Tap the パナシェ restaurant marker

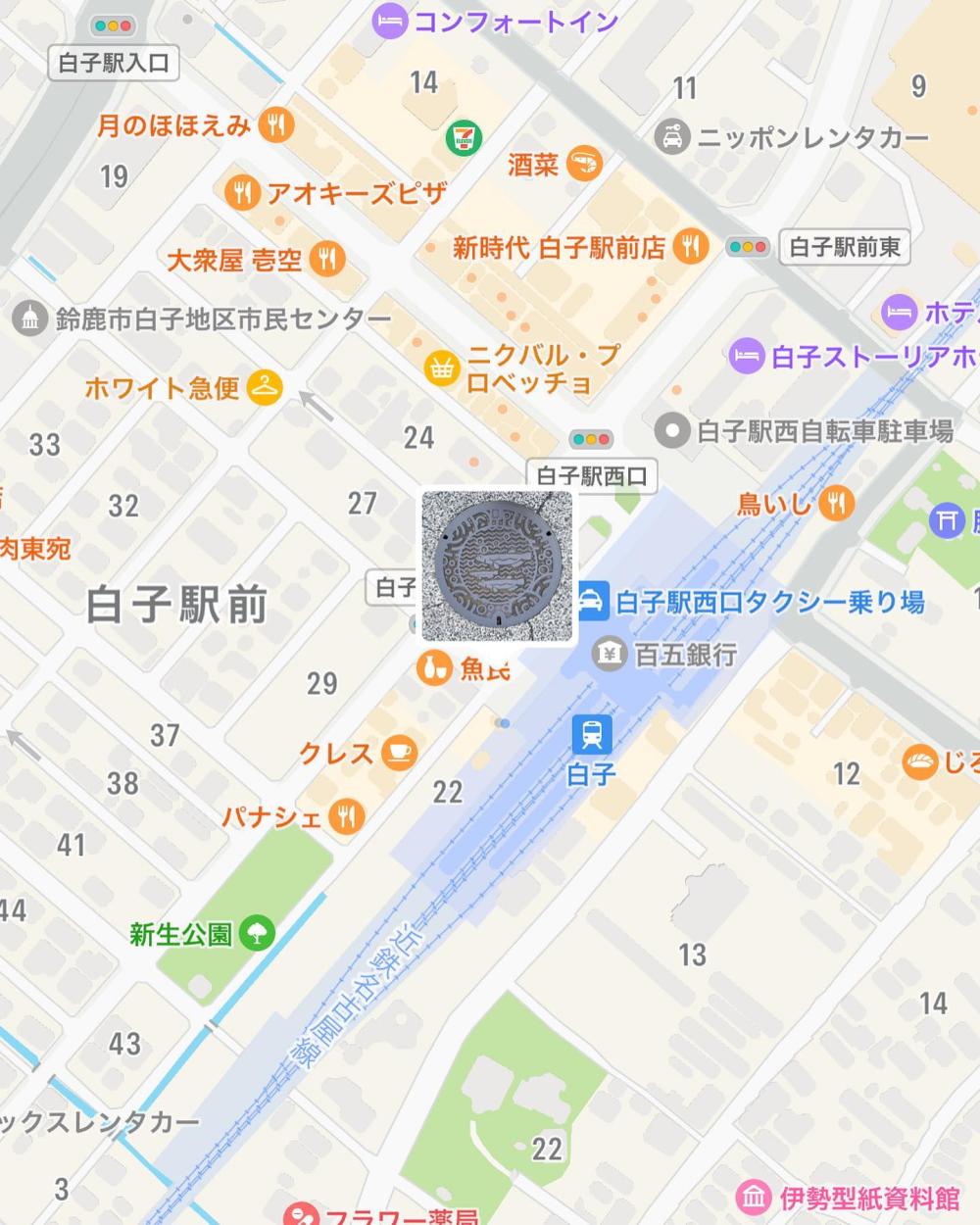346,815
